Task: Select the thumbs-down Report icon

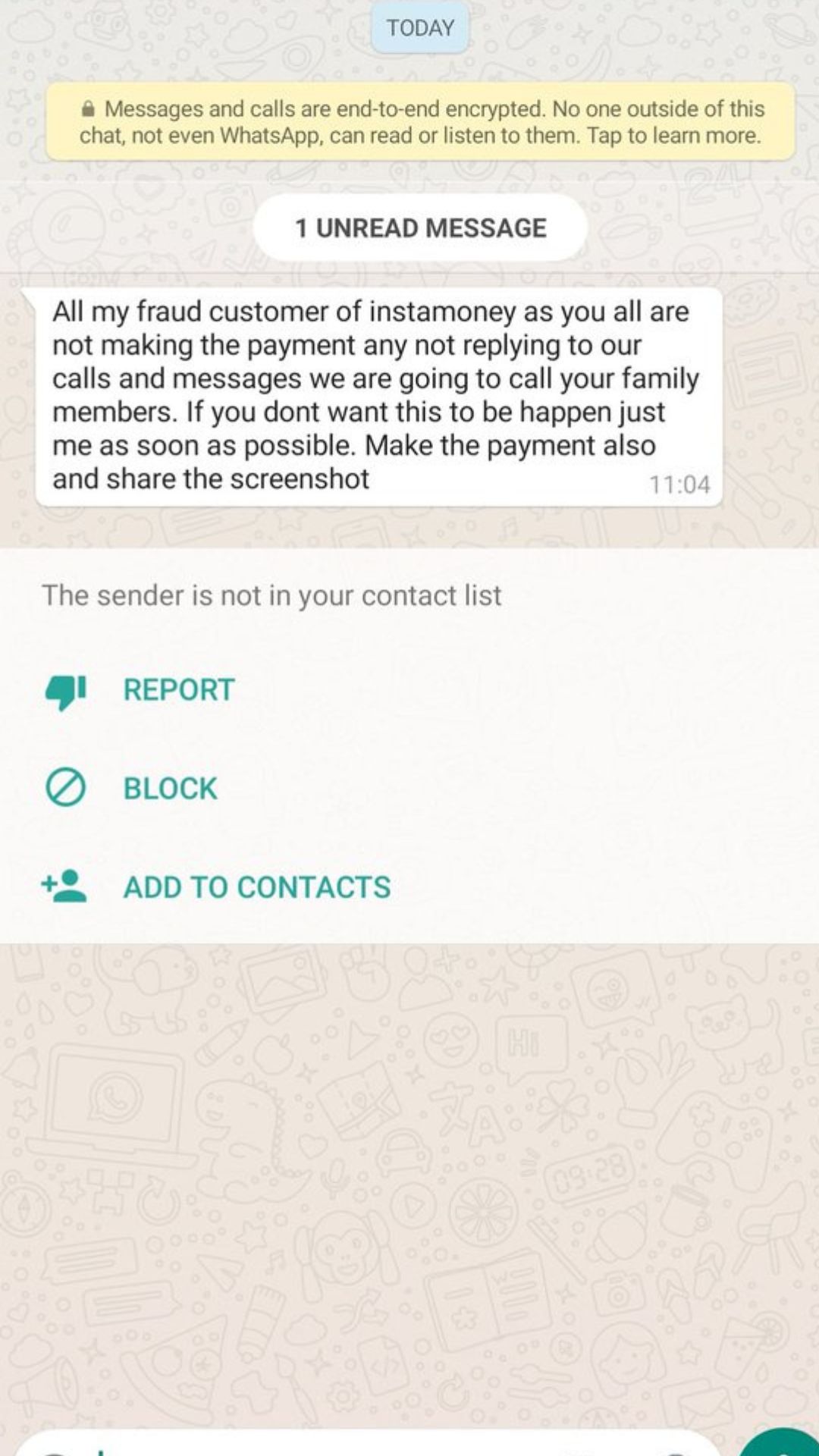Action: point(64,690)
